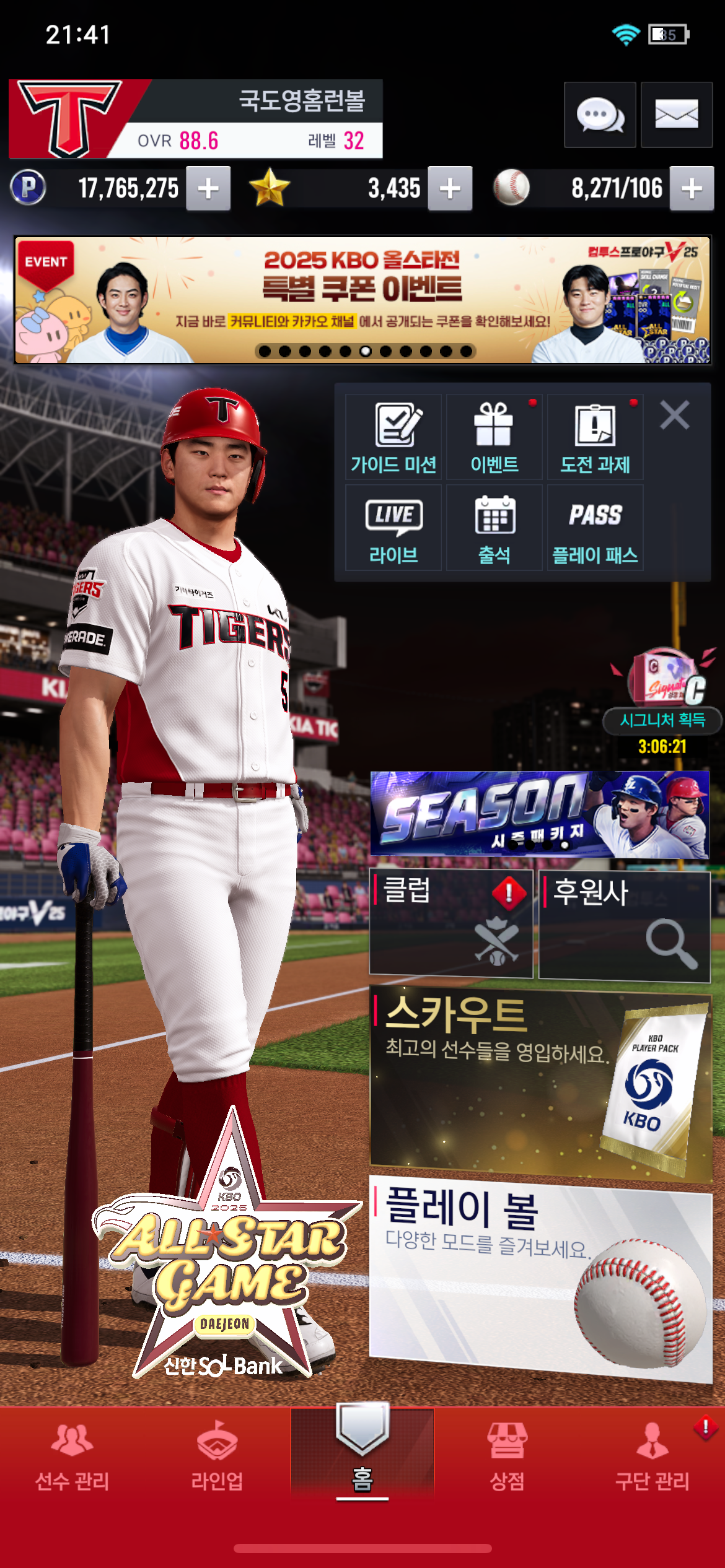
Task: Open the mailbox envelope icon
Action: tap(677, 115)
